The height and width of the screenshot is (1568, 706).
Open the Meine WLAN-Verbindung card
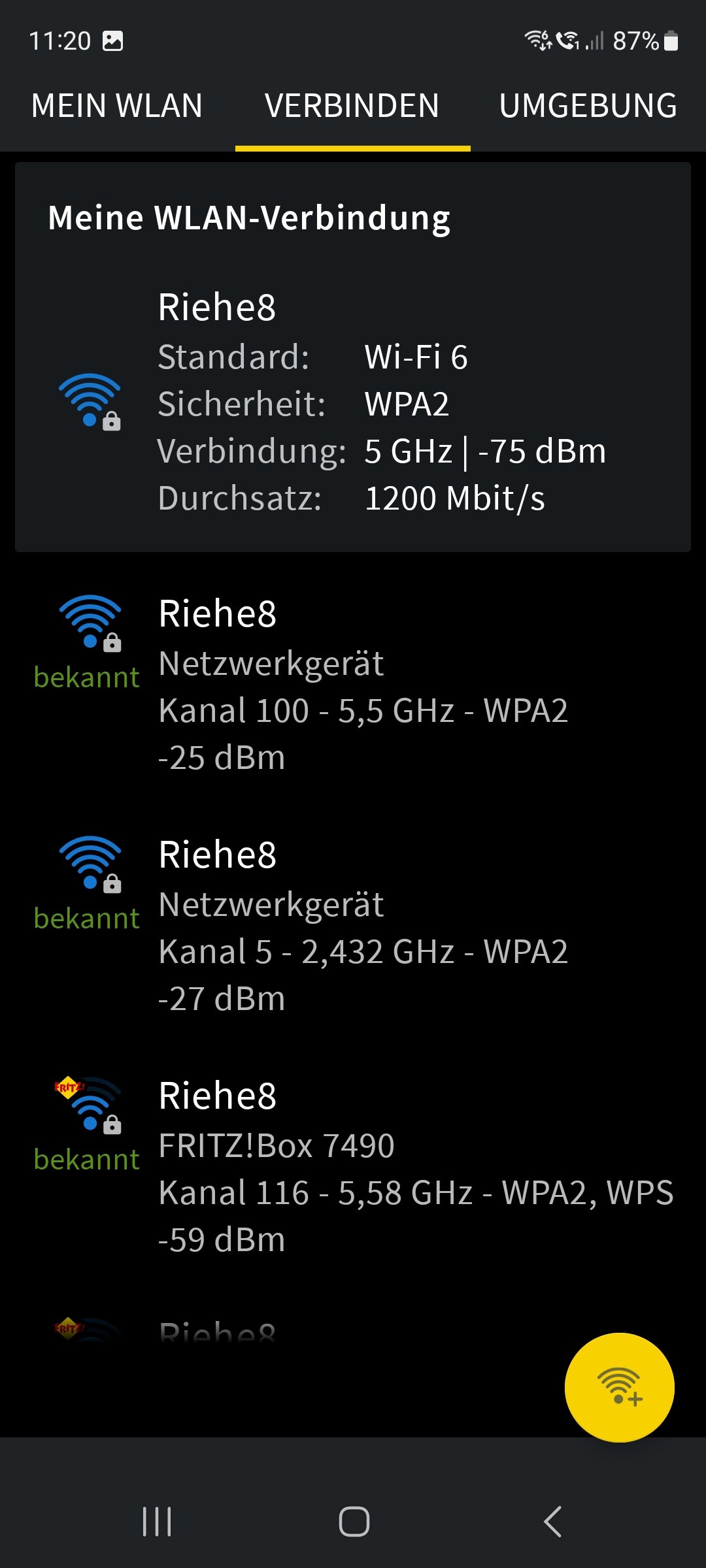352,357
